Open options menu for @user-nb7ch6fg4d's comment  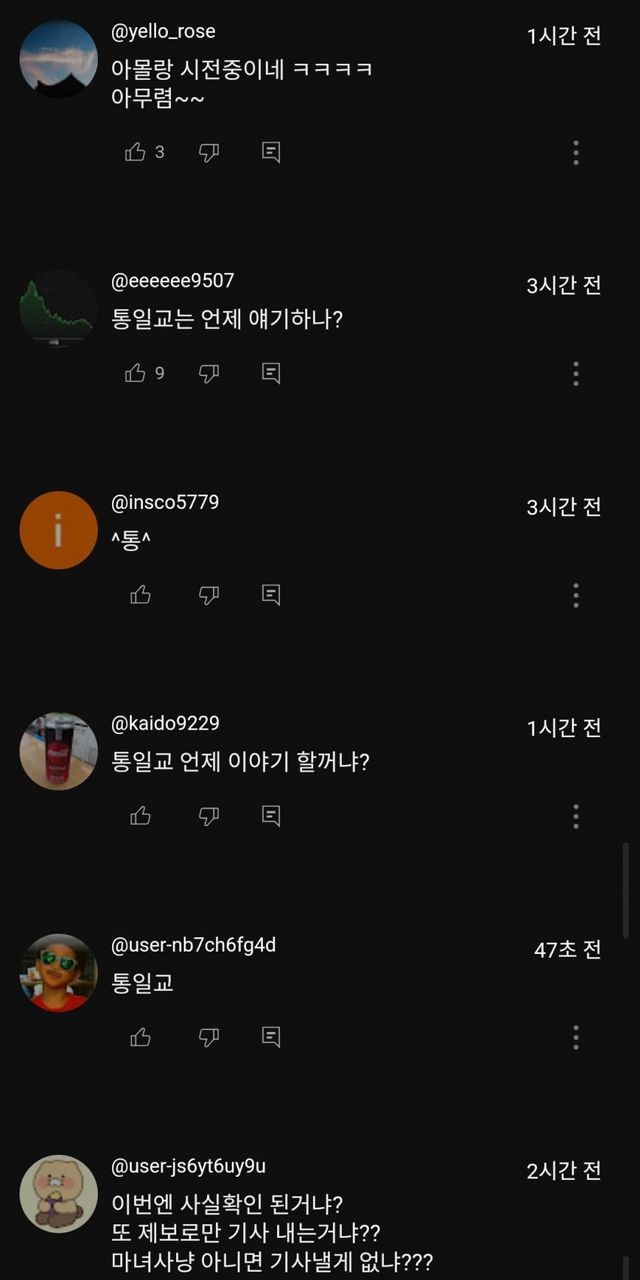576,1038
